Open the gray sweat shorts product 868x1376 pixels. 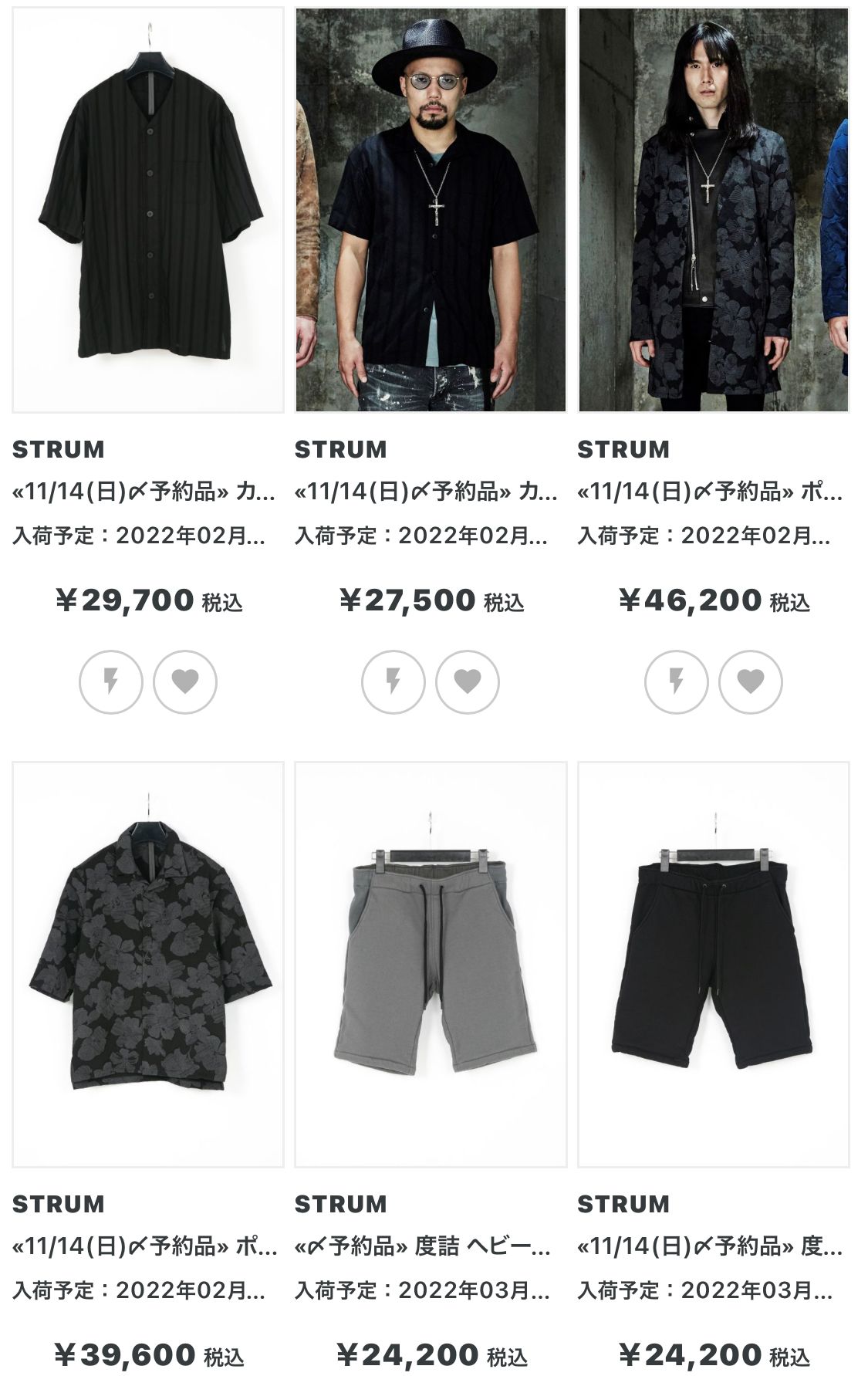(431, 965)
